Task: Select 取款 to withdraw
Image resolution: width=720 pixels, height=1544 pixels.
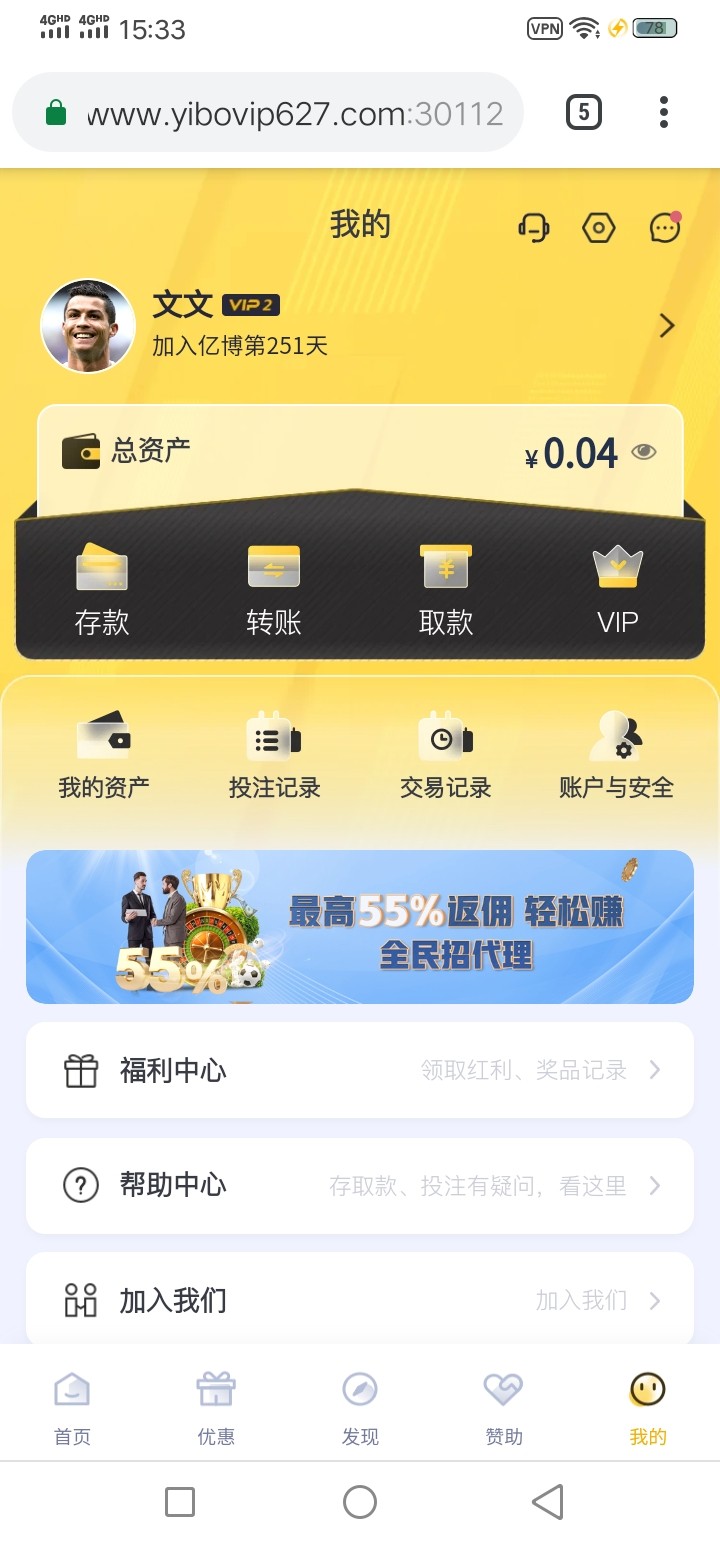Action: click(x=446, y=592)
